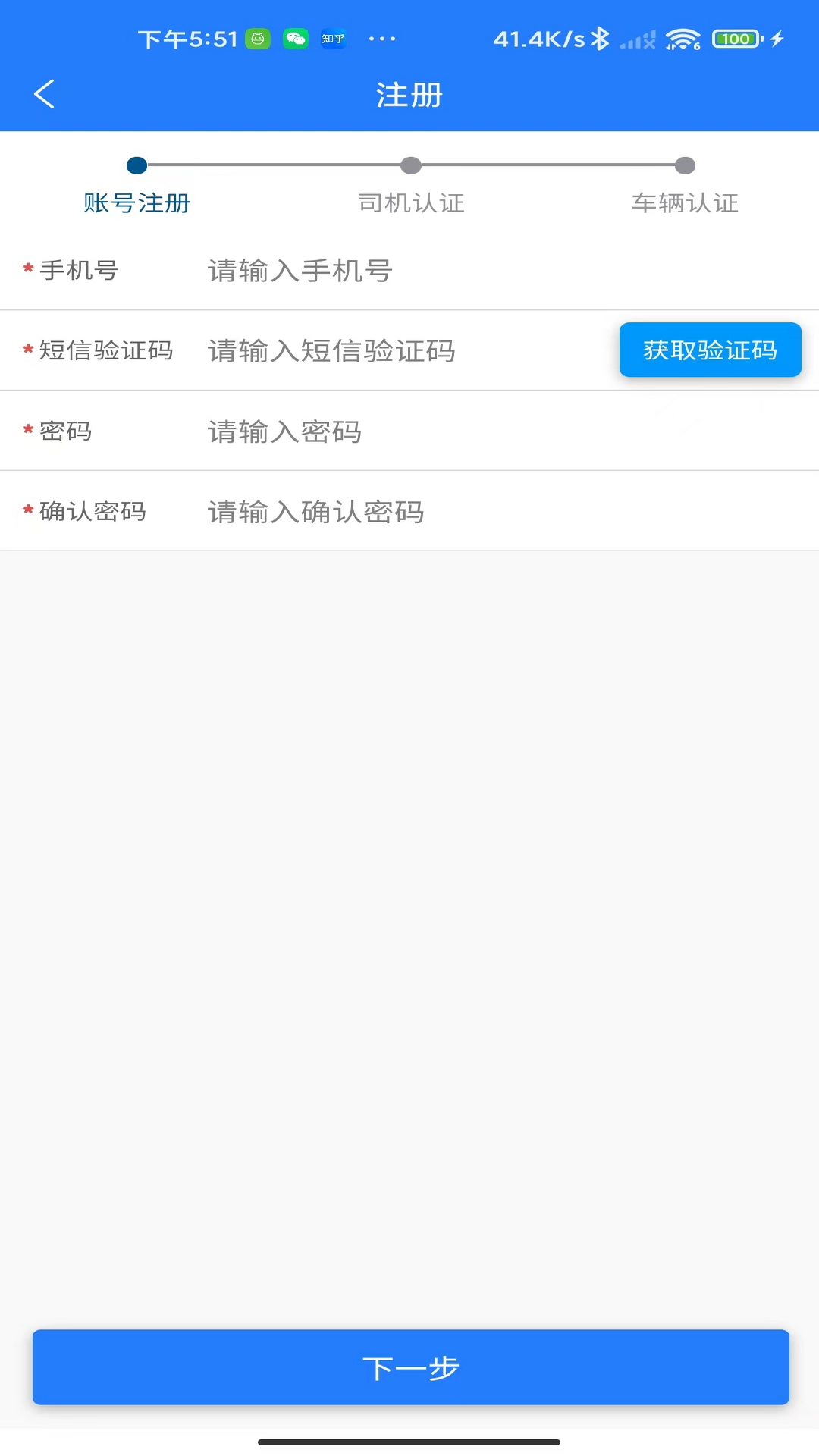Tap the Zhihu icon in the status bar
The width and height of the screenshot is (819, 1456).
pos(333,38)
